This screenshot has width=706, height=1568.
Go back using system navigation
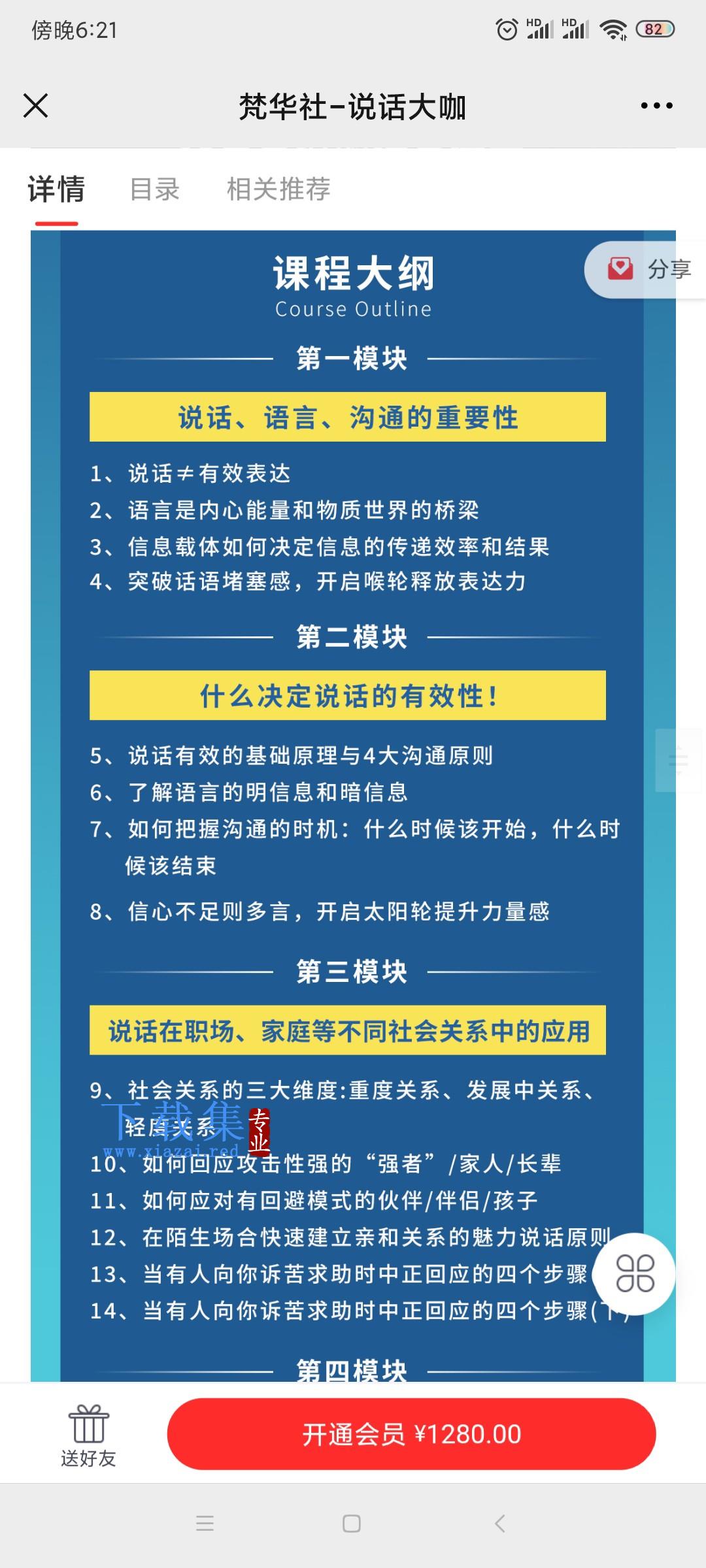pos(500,1524)
